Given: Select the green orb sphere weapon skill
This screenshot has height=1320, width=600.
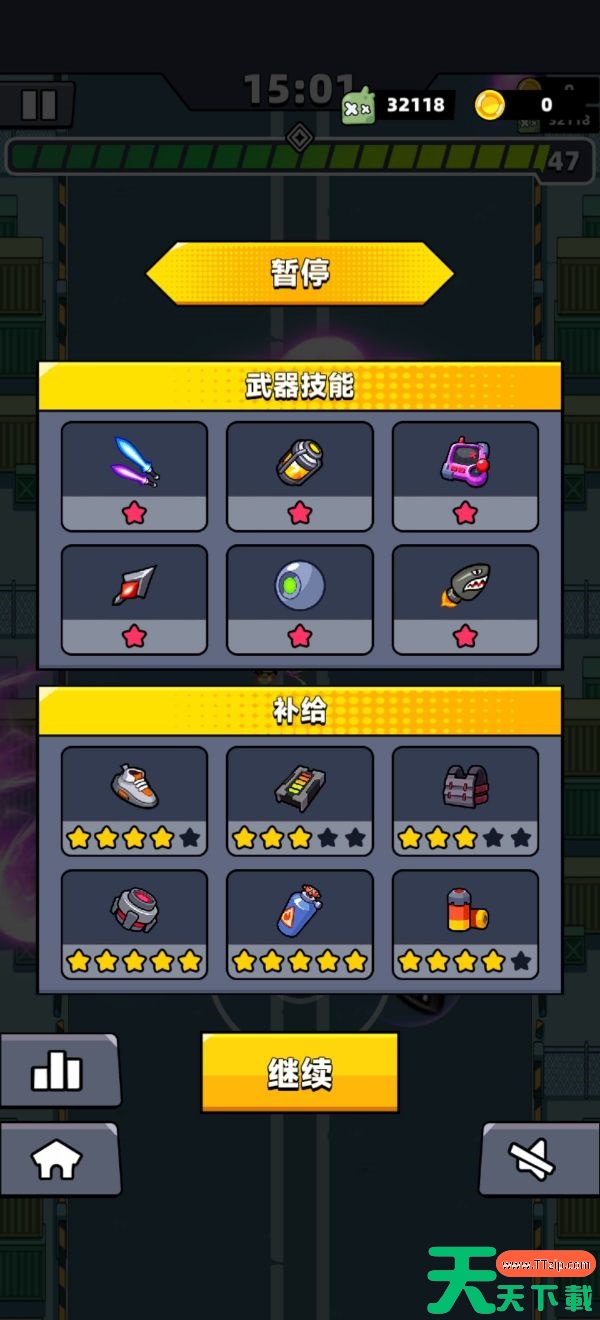Looking at the screenshot, I should pyautogui.click(x=300, y=600).
